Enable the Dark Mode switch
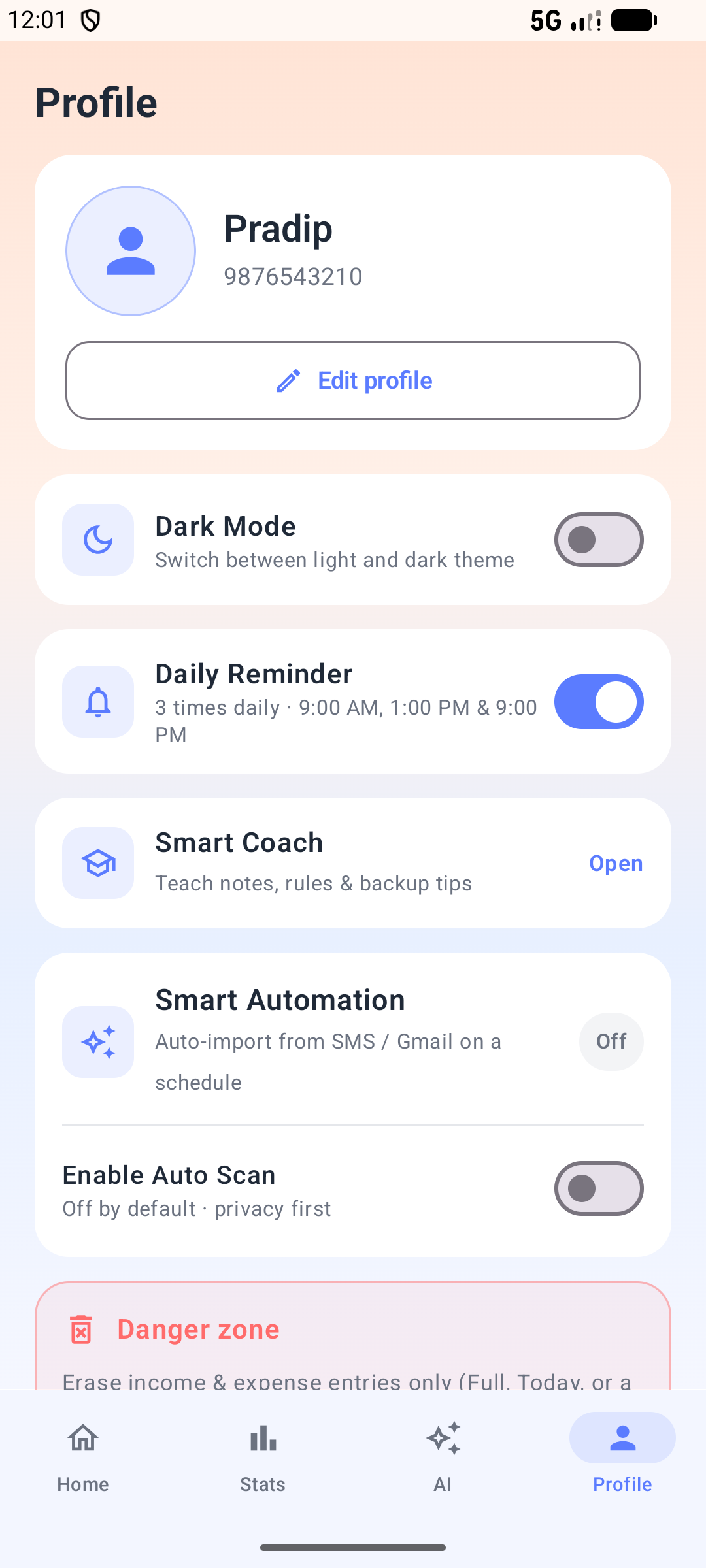Screen dimensions: 706x1568 pos(599,540)
